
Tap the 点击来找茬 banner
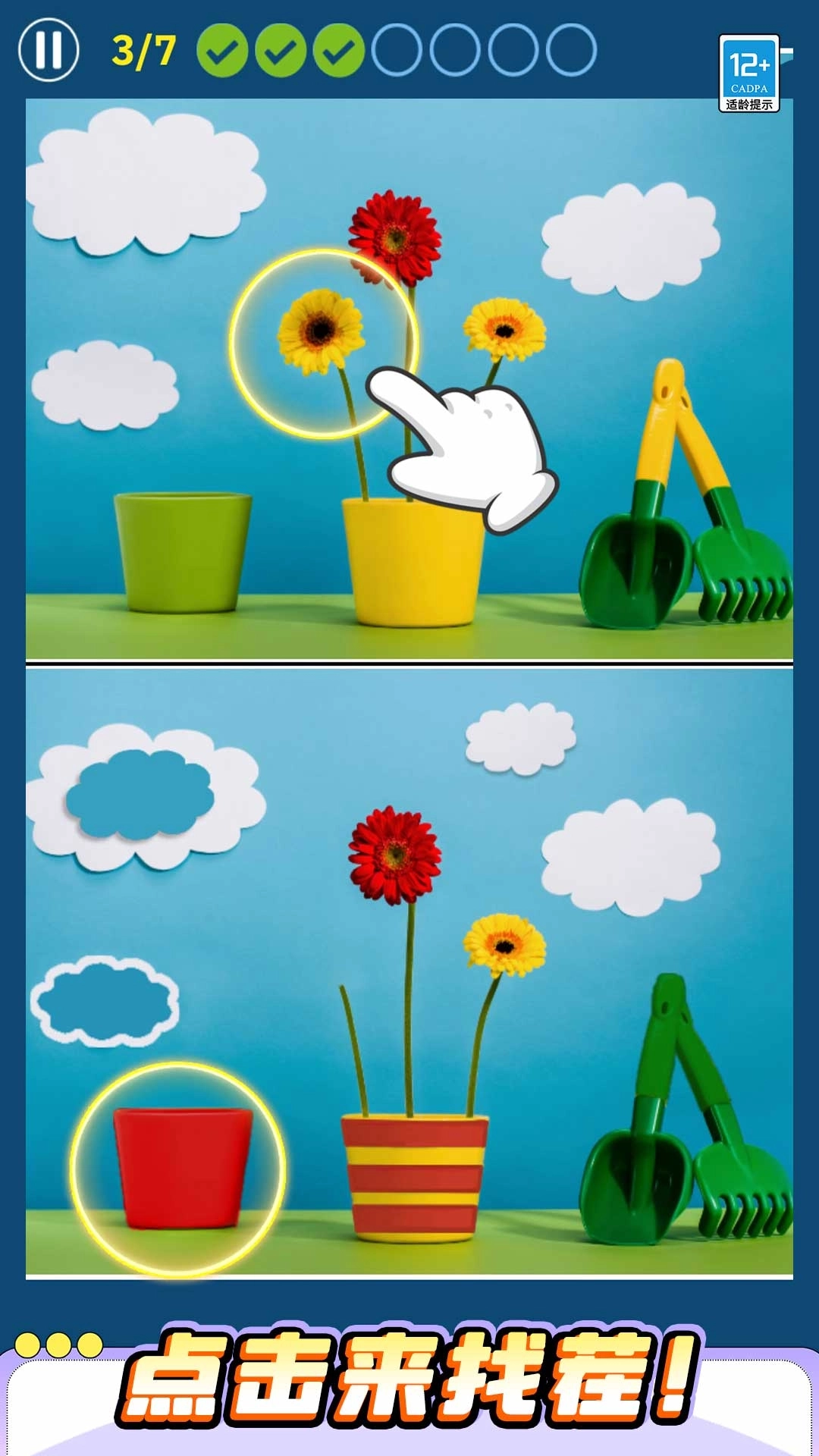(x=409, y=1376)
